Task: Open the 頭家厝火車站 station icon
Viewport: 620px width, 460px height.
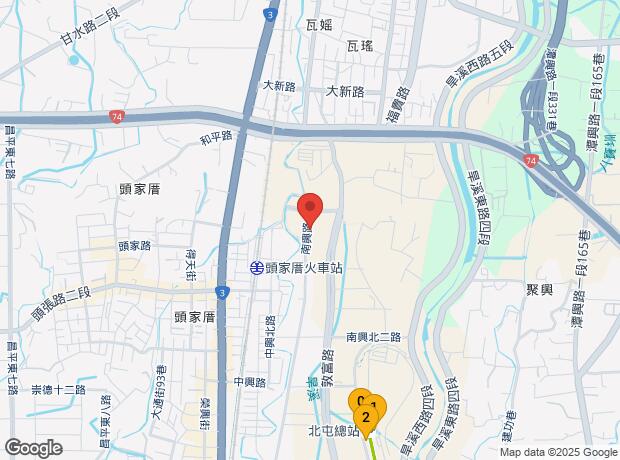Action: coord(256,268)
